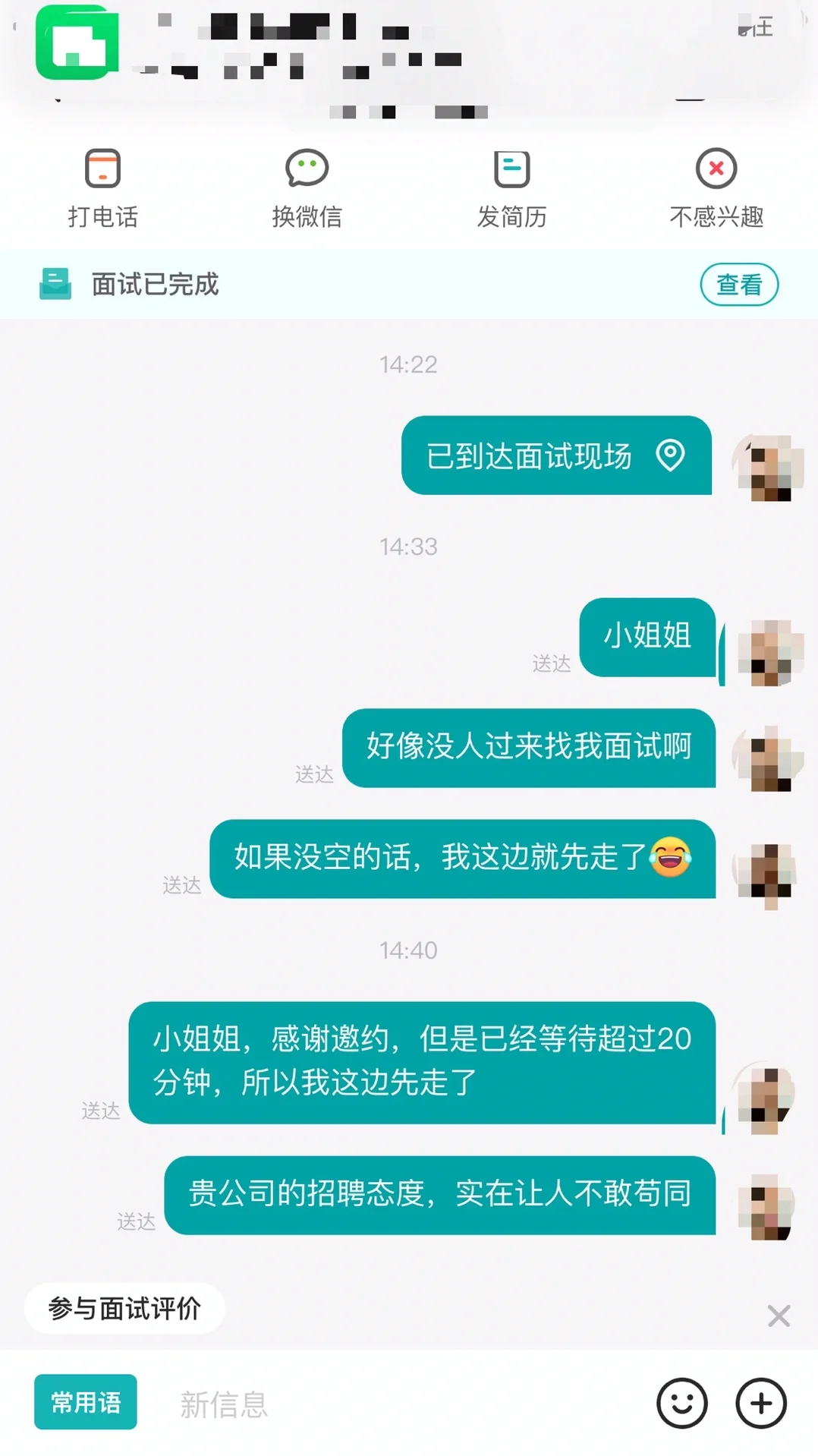Screen dimensions: 818x1456
Task: Open 常用语 quick phrases
Action: (86, 1402)
